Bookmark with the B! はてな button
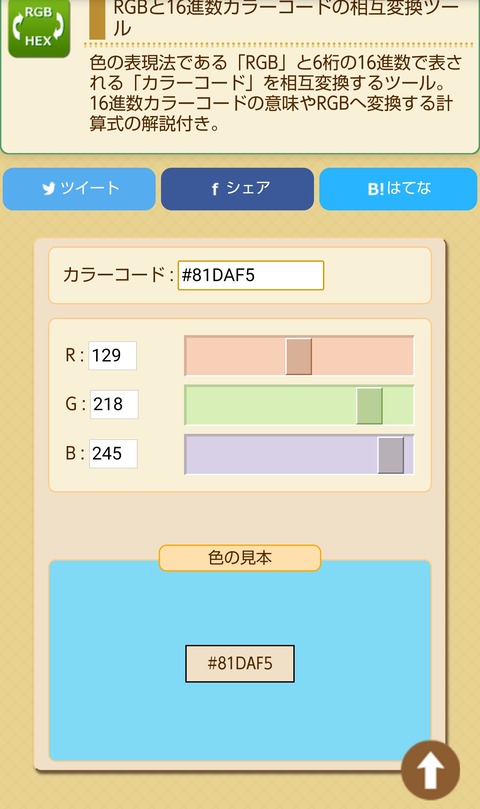Screen dimensions: 480x809 398,189
